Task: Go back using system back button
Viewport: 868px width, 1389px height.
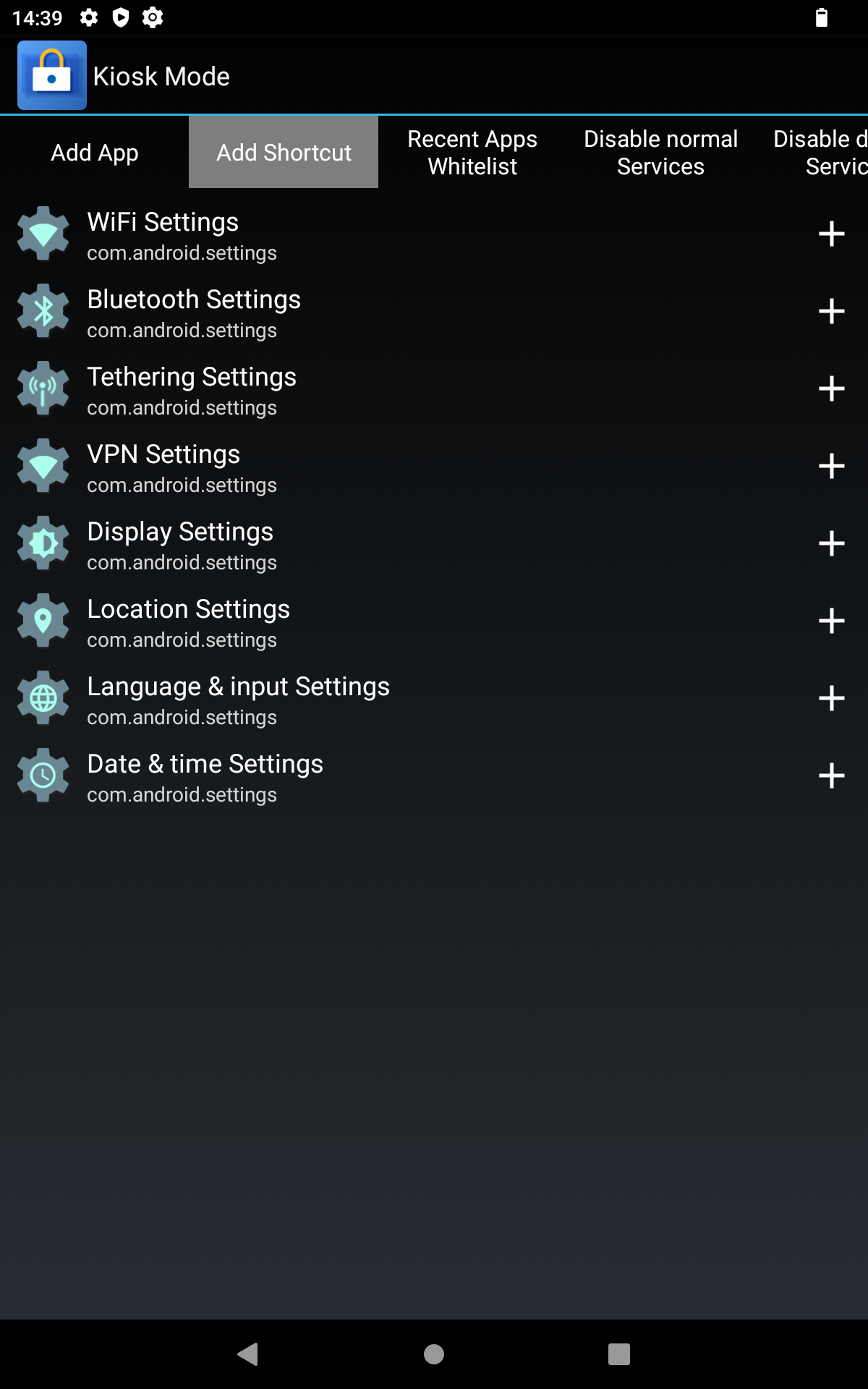Action: [x=248, y=1354]
